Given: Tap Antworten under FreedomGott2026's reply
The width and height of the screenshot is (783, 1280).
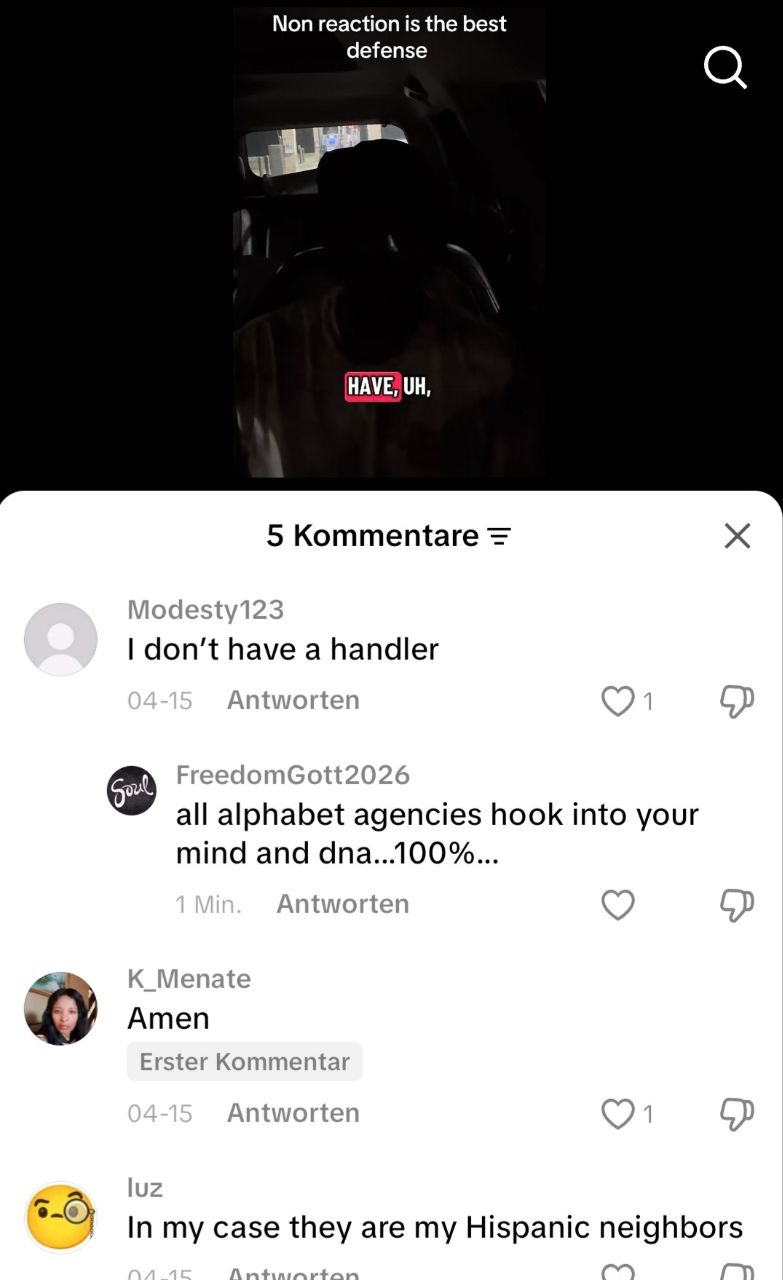Looking at the screenshot, I should point(342,904).
